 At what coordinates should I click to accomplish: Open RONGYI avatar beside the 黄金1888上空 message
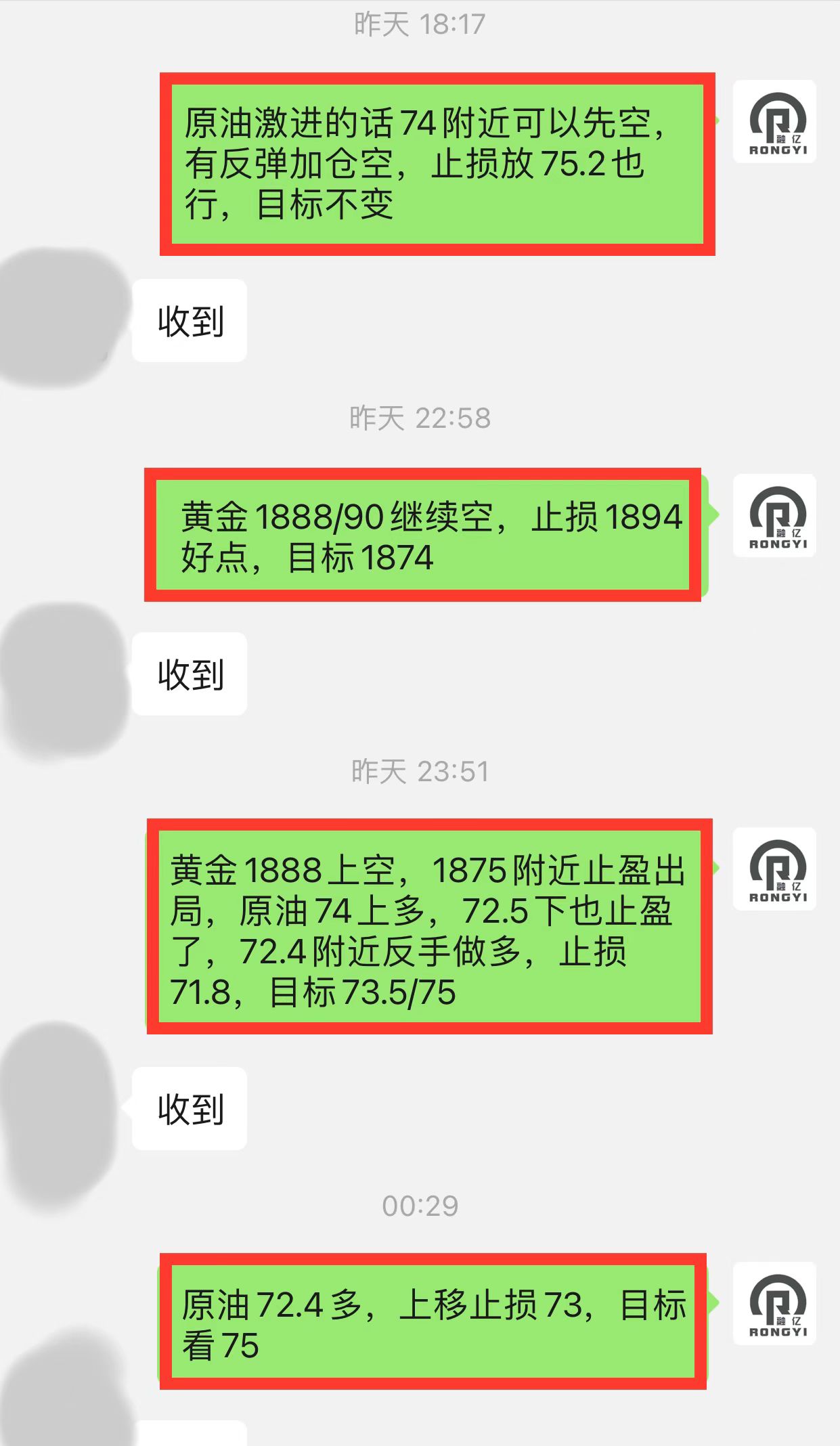[774, 869]
